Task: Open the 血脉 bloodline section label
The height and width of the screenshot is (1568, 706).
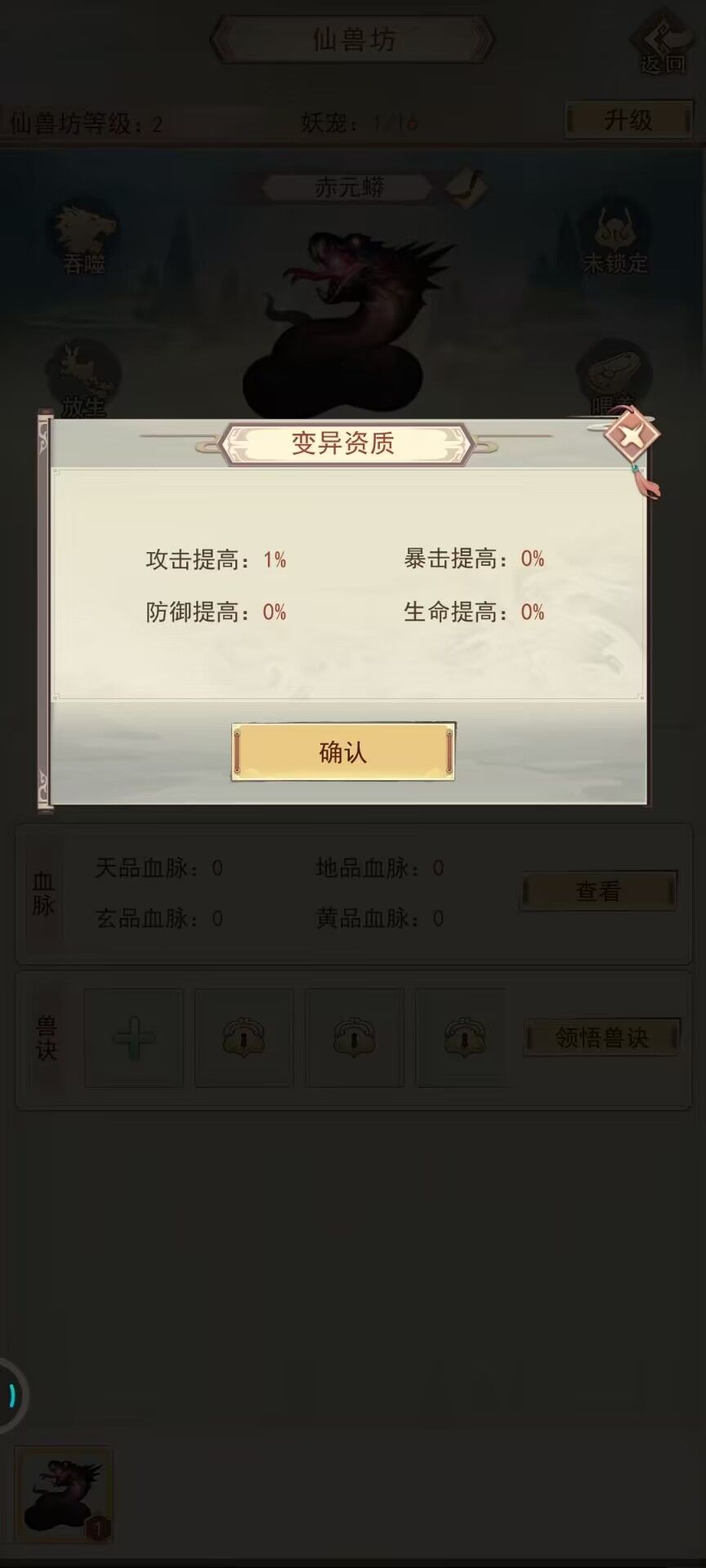Action: pos(43,894)
